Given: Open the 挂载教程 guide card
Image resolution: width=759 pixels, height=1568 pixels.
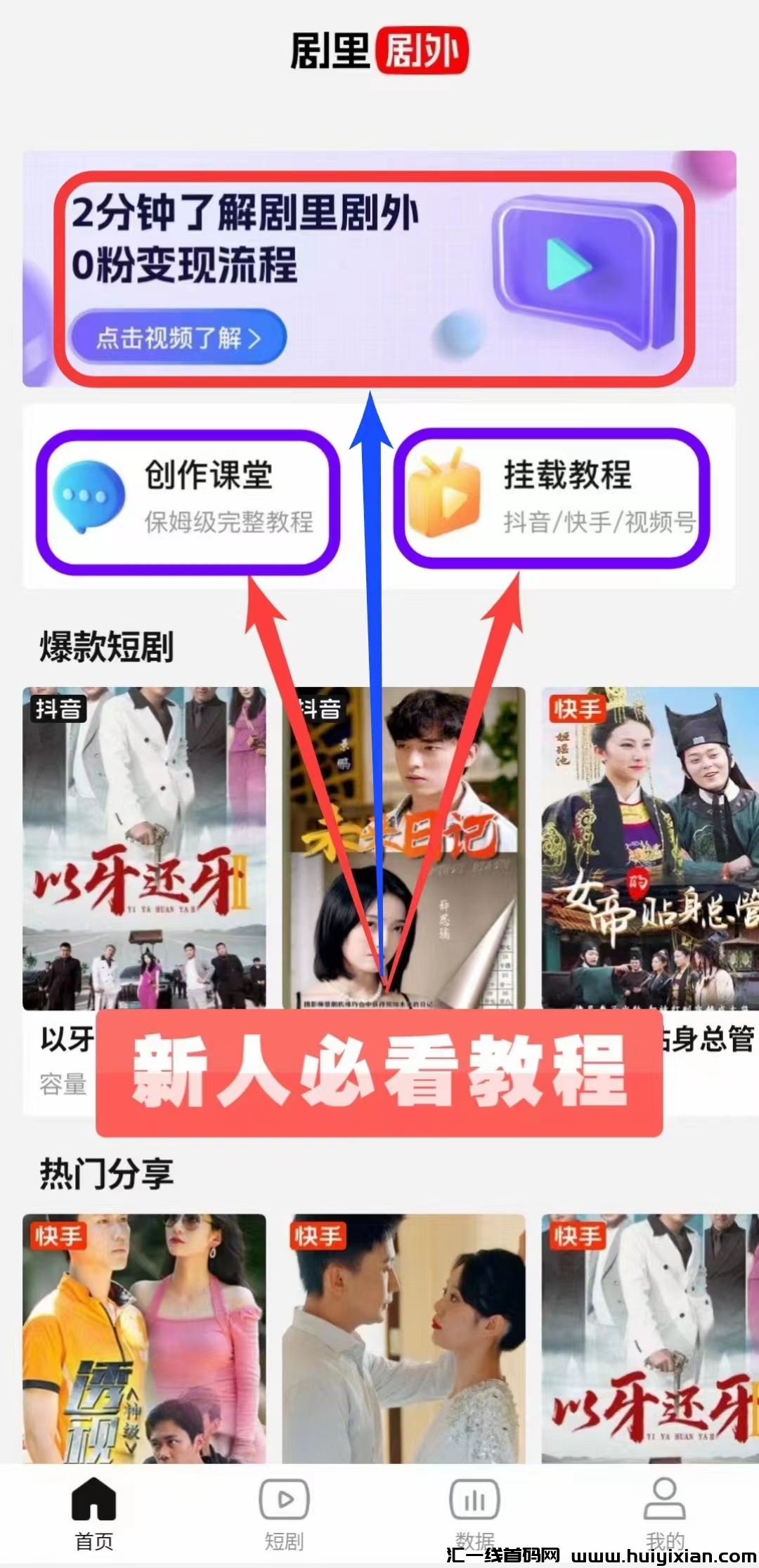Looking at the screenshot, I should [552, 497].
